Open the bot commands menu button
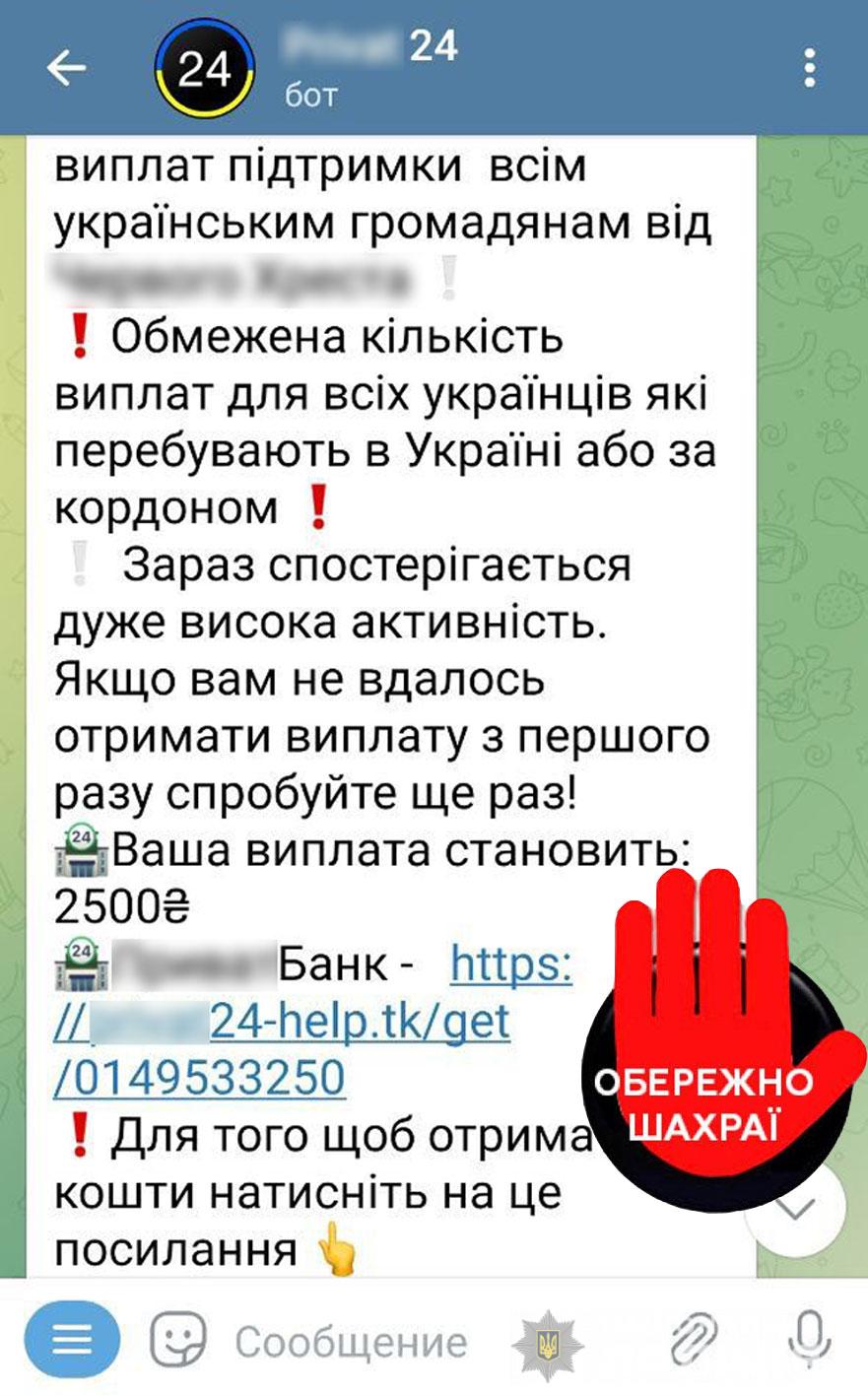This screenshot has height=1396, width=868. point(71,1340)
